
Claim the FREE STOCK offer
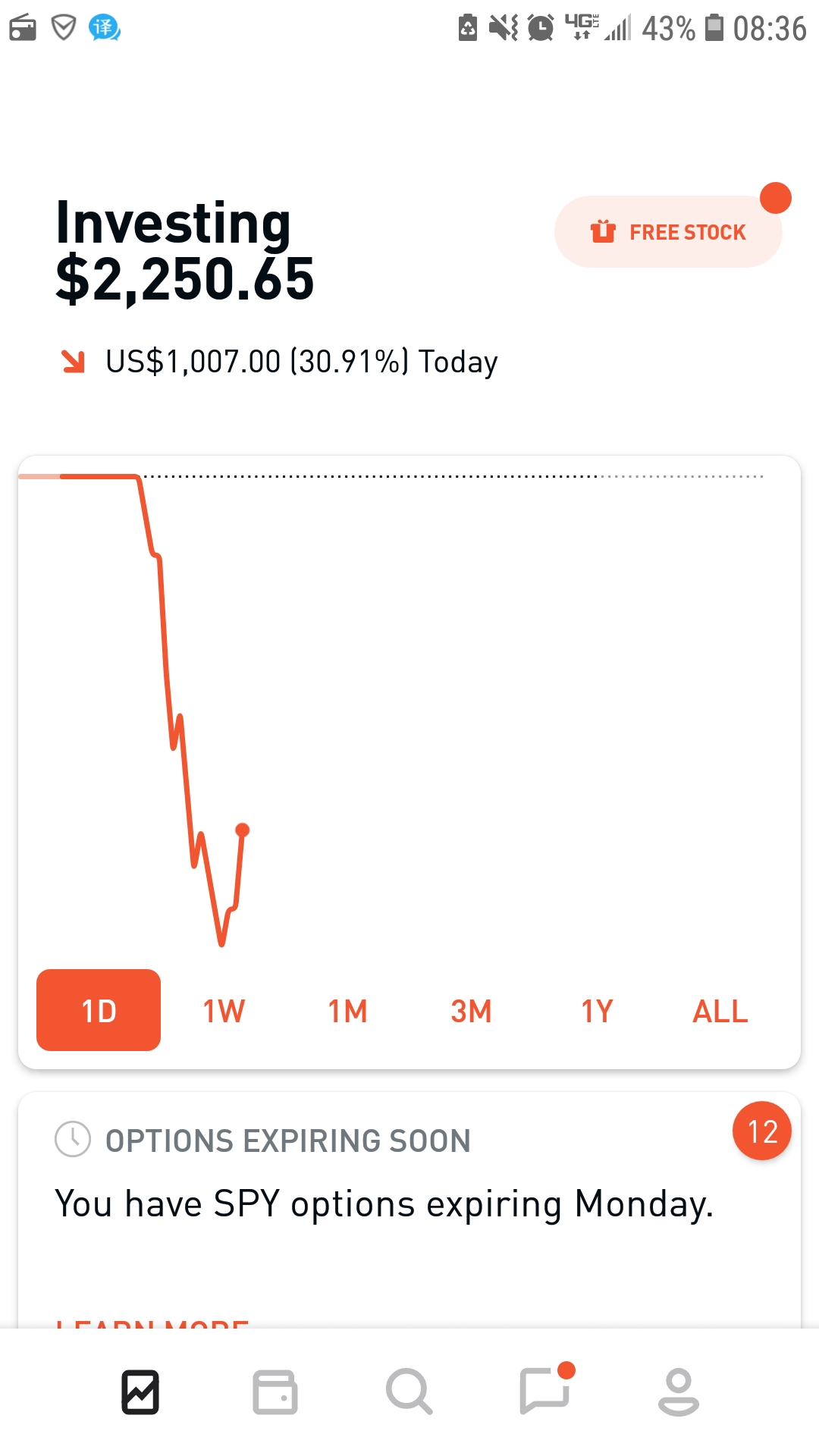tap(668, 231)
